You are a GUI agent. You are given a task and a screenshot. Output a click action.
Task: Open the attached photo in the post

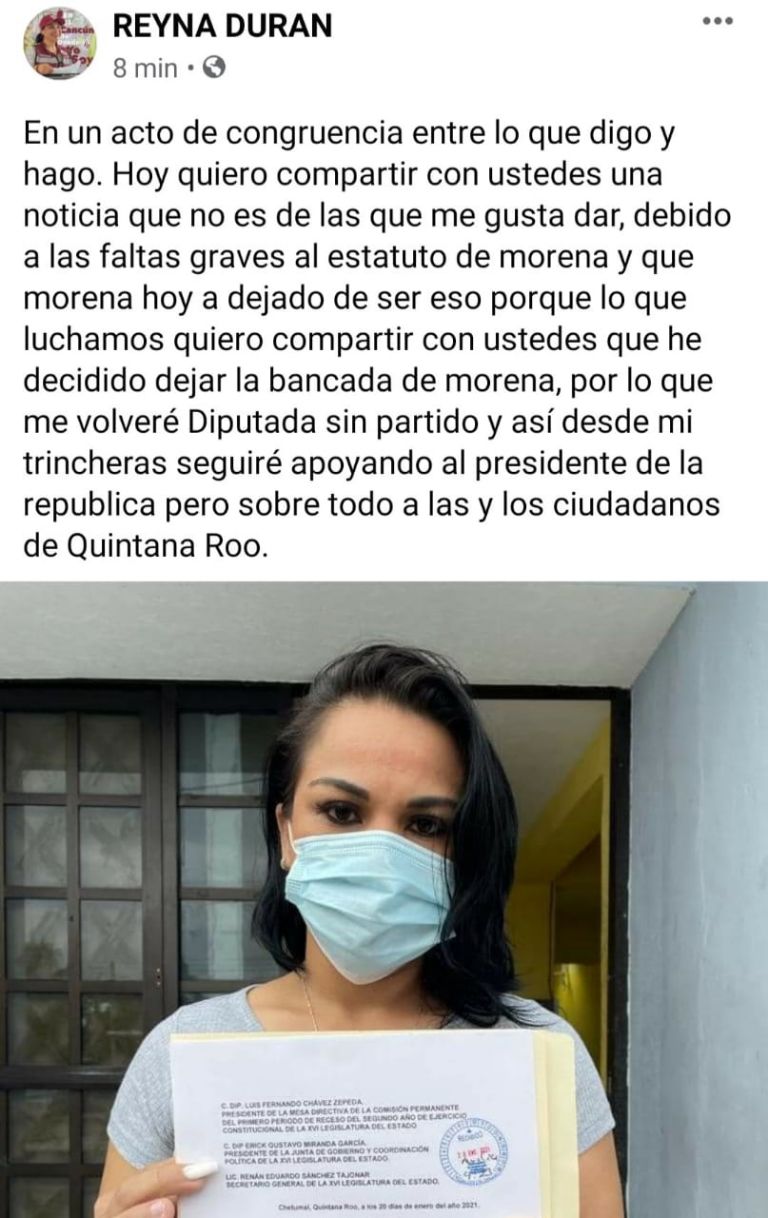point(384,900)
